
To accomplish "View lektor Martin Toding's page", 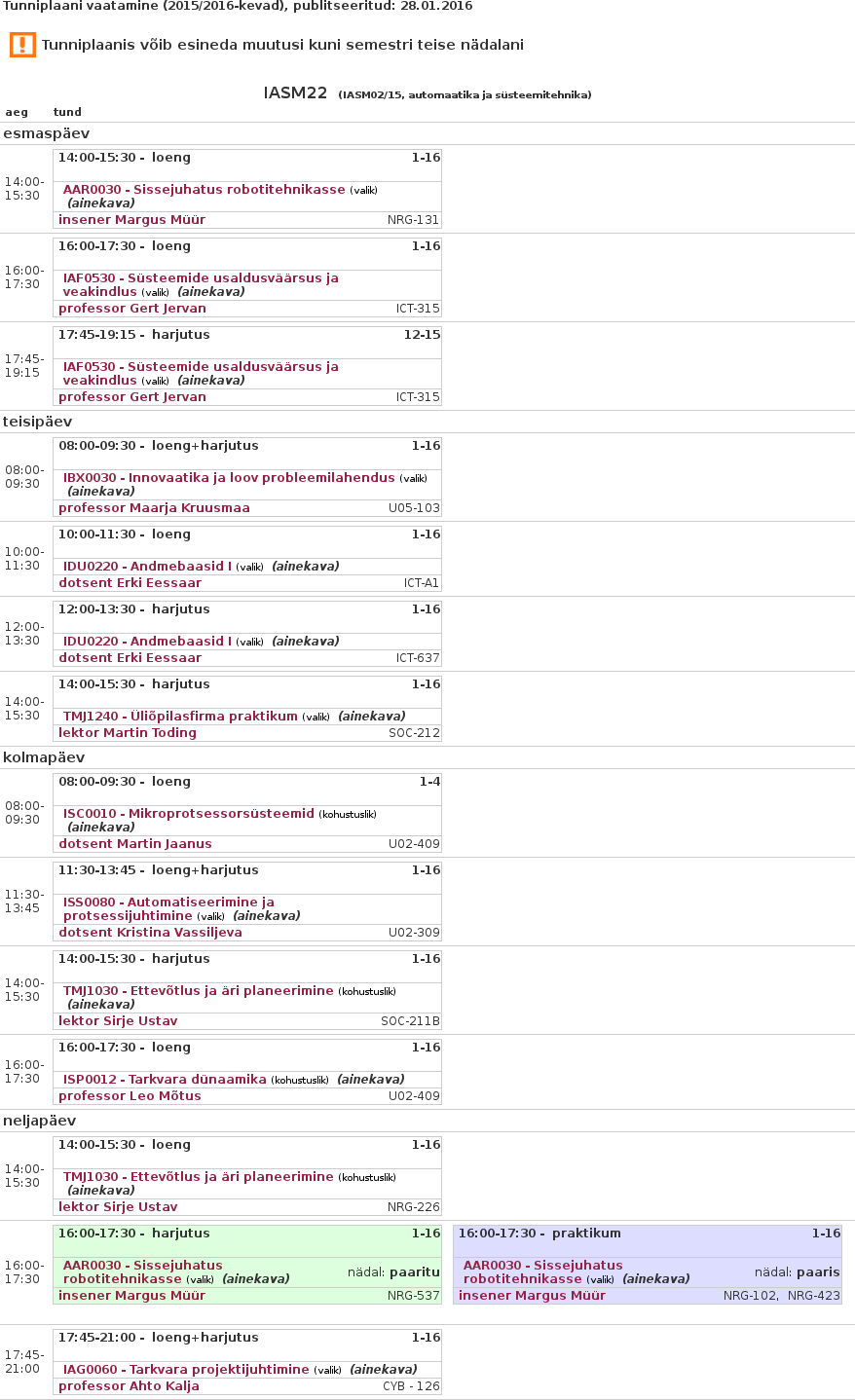I will 127,732.
